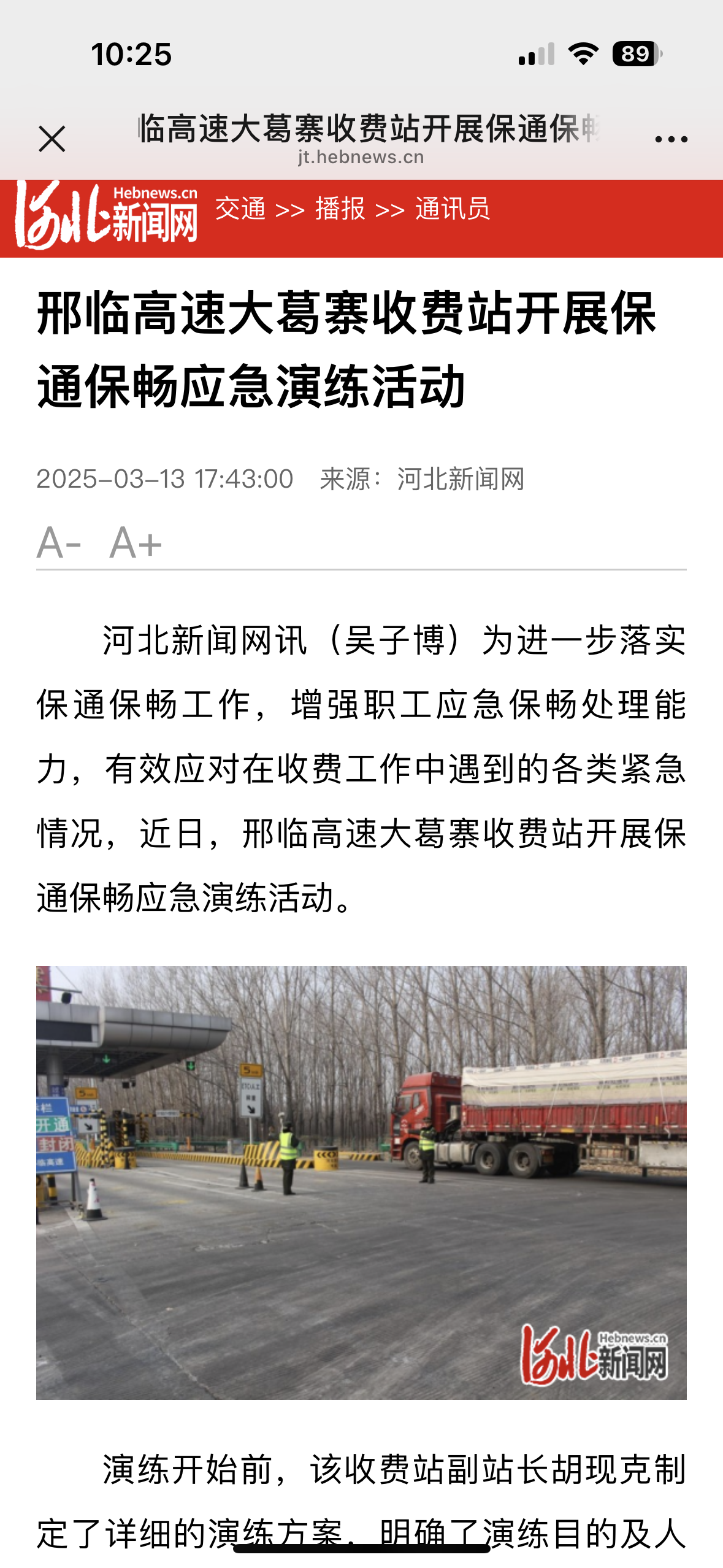Open the 播报 breadcrumb link
The image size is (723, 1568).
[x=340, y=209]
